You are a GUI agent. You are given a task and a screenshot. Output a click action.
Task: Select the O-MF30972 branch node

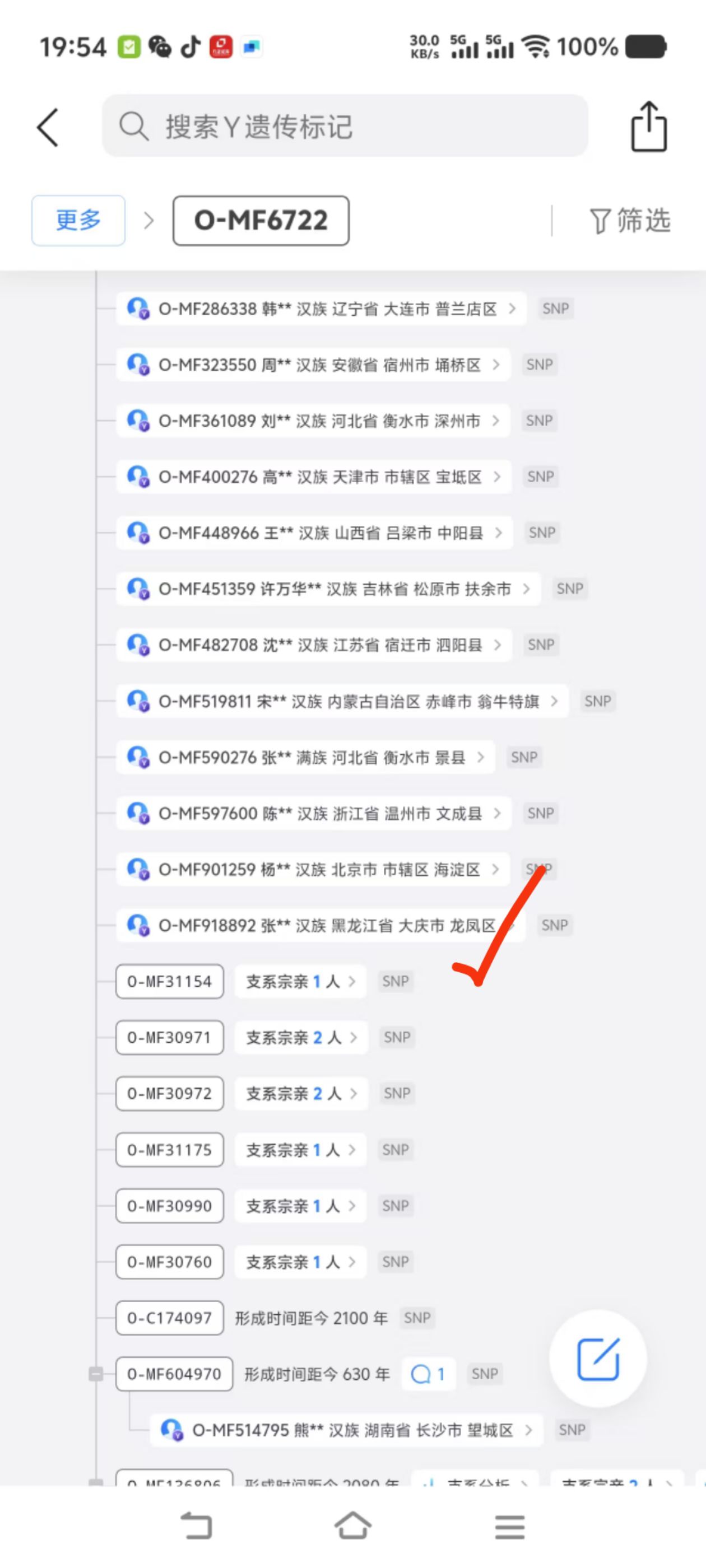tap(169, 1093)
